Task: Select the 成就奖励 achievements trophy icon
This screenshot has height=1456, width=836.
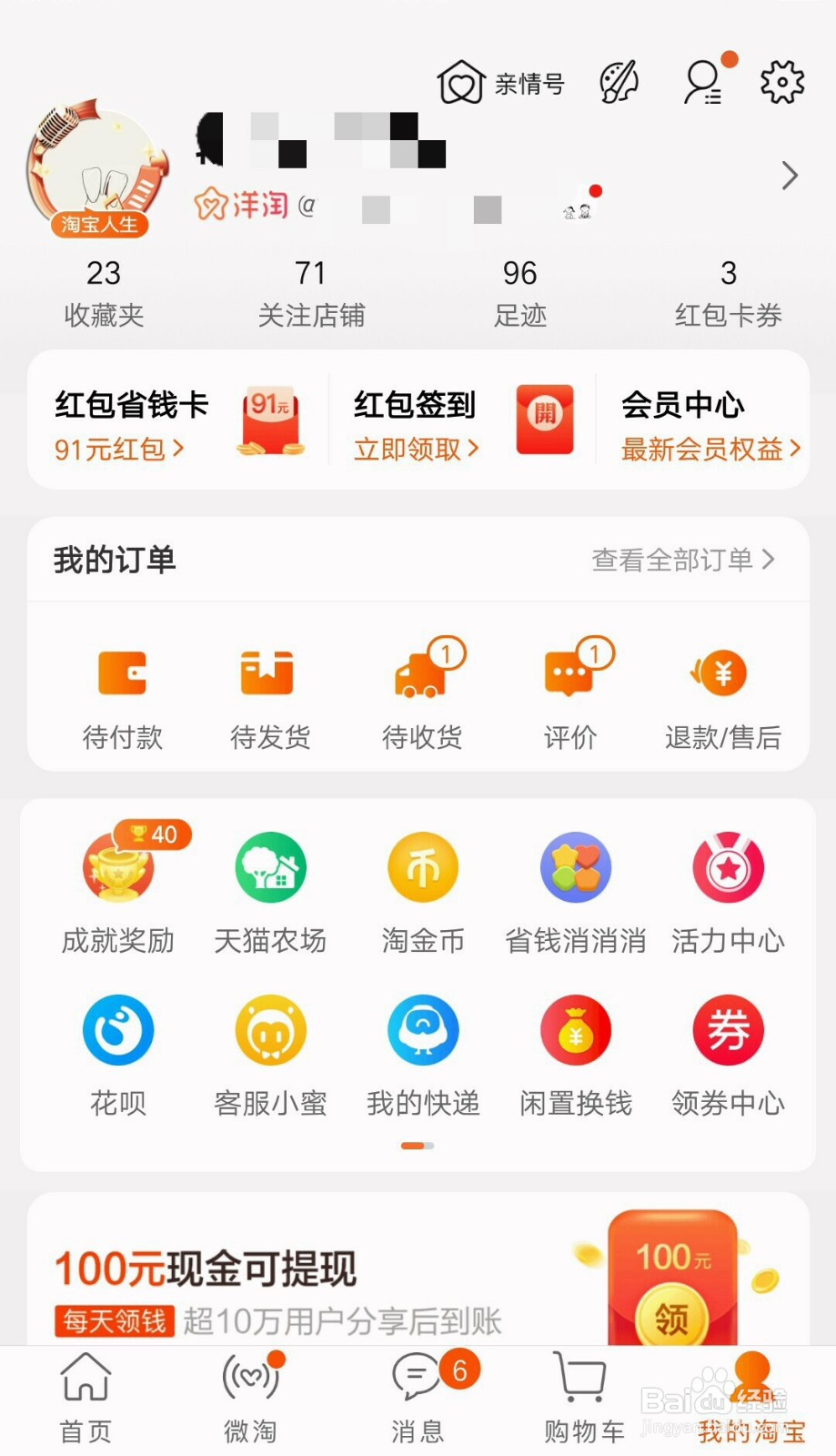Action: (x=118, y=867)
